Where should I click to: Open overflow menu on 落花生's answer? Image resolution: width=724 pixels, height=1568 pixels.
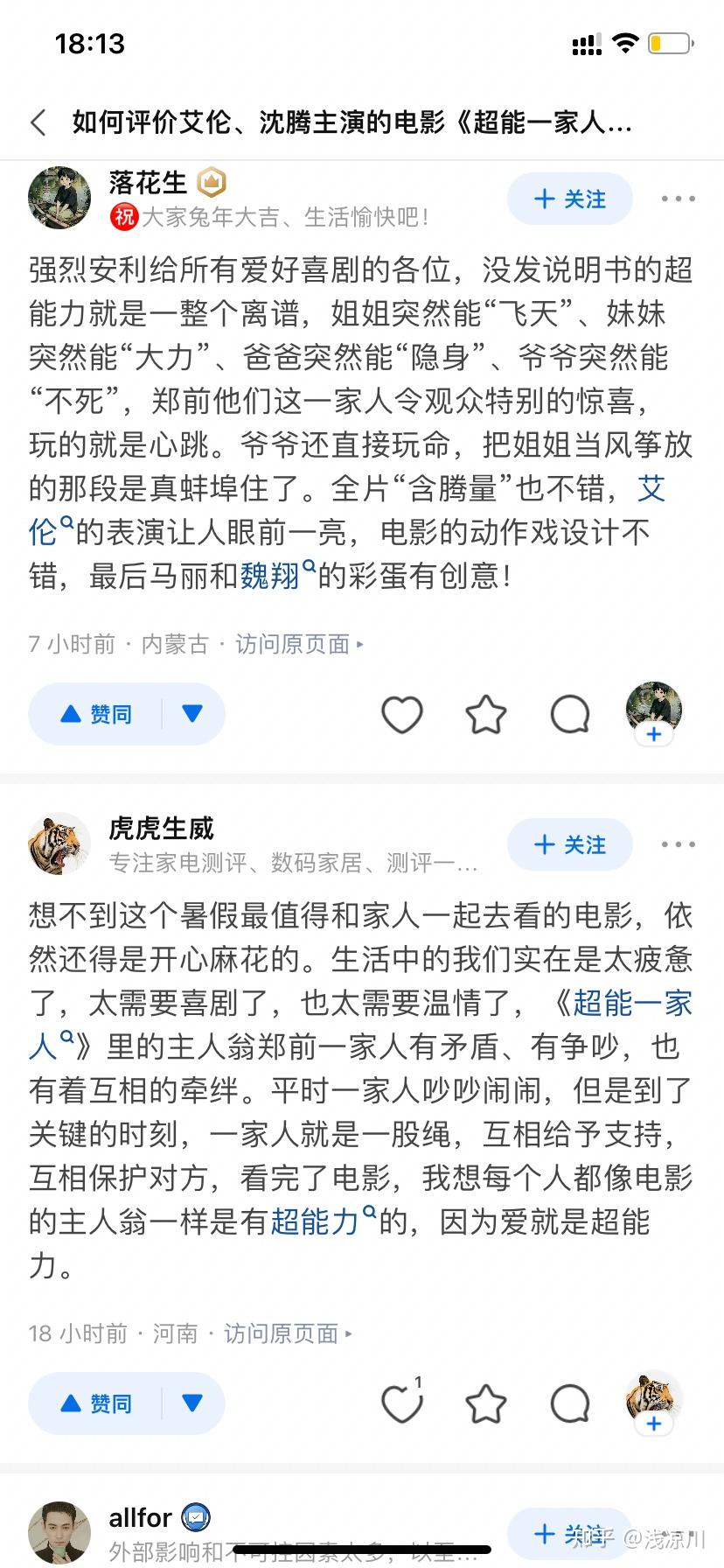click(678, 199)
